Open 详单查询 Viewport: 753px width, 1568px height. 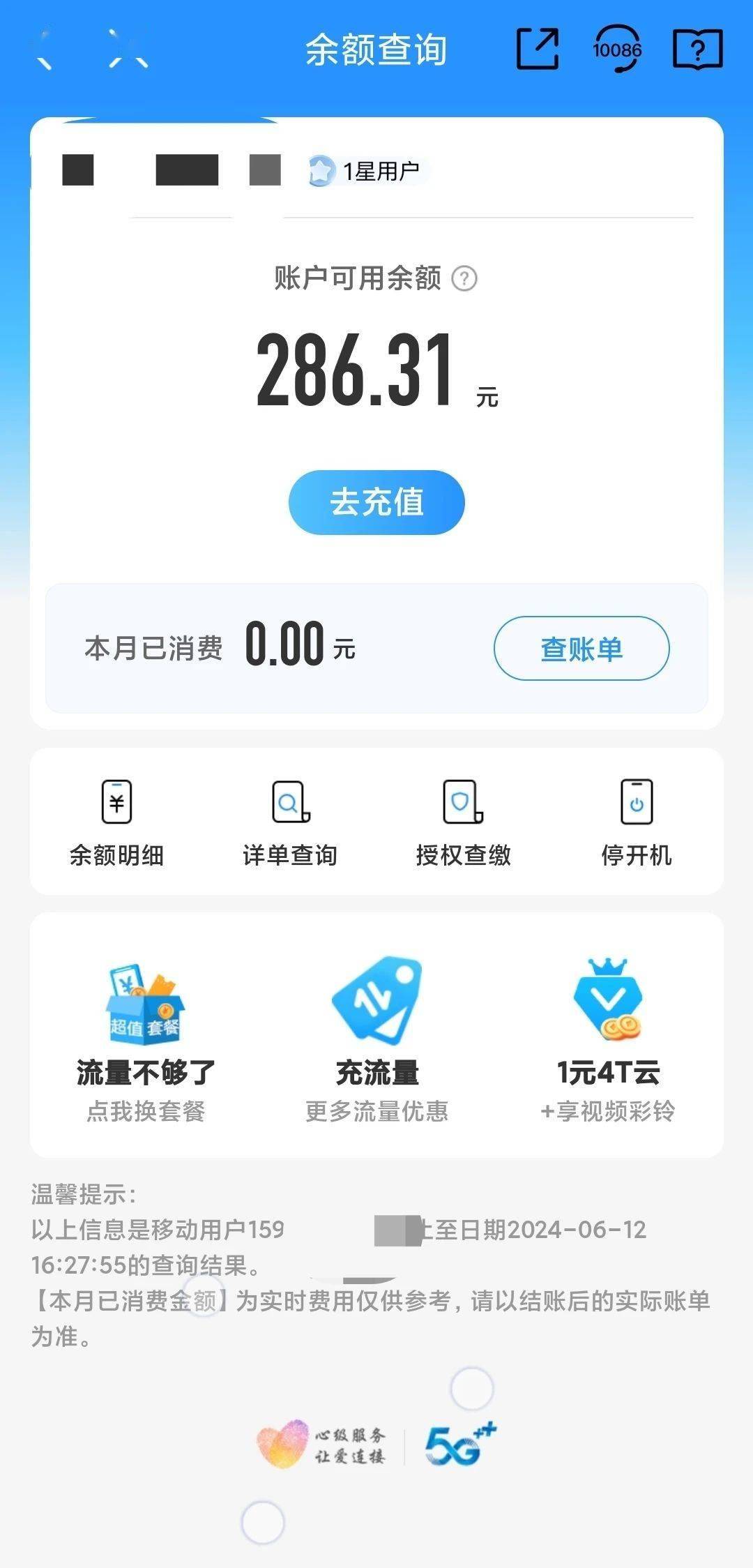click(x=290, y=823)
